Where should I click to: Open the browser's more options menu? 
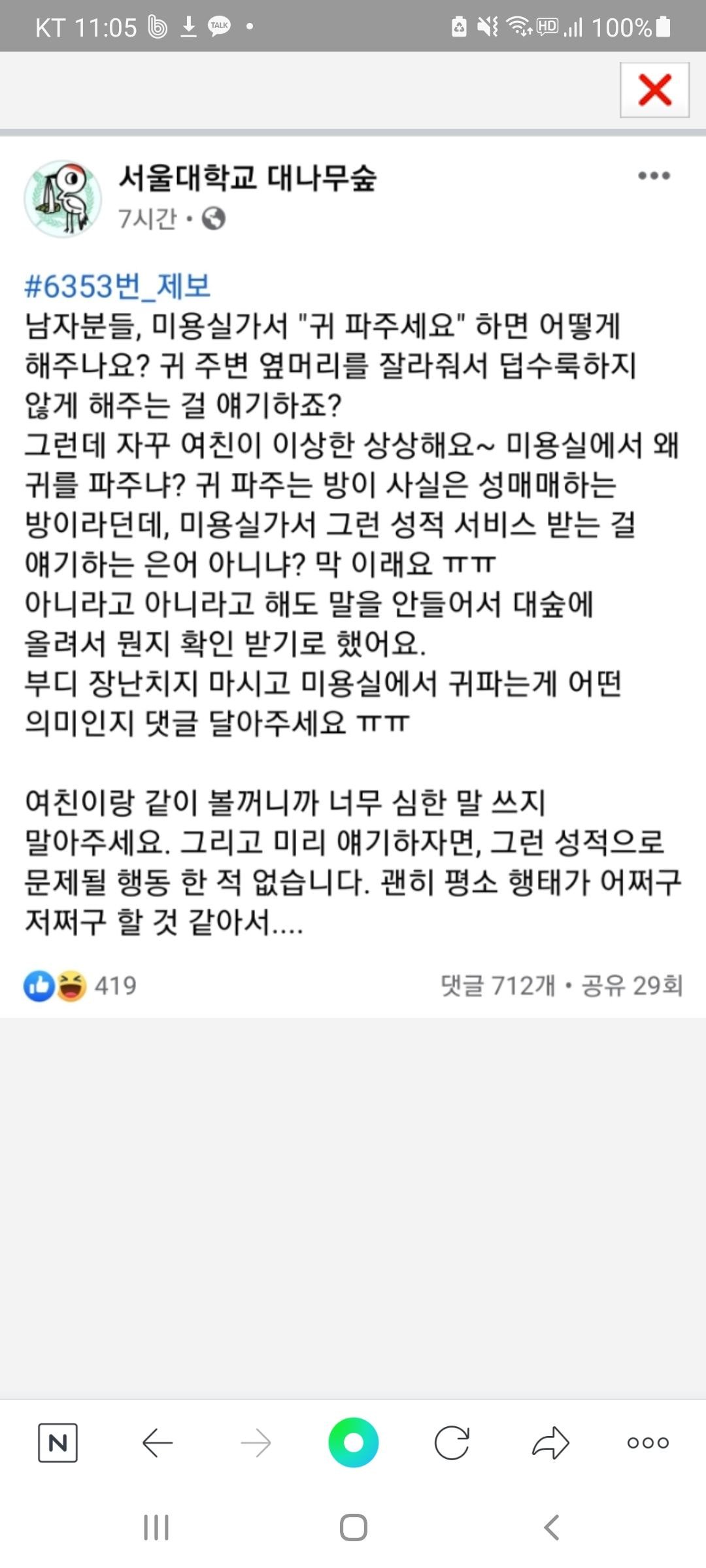[648, 1442]
